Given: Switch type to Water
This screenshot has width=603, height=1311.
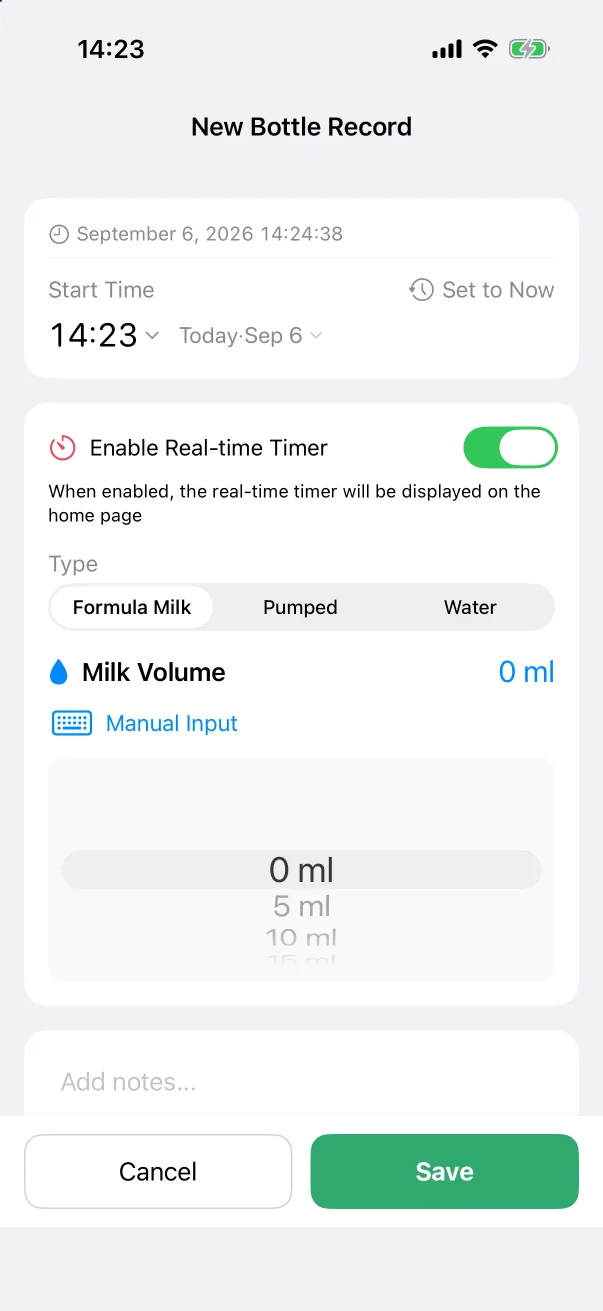Looking at the screenshot, I should 470,607.
